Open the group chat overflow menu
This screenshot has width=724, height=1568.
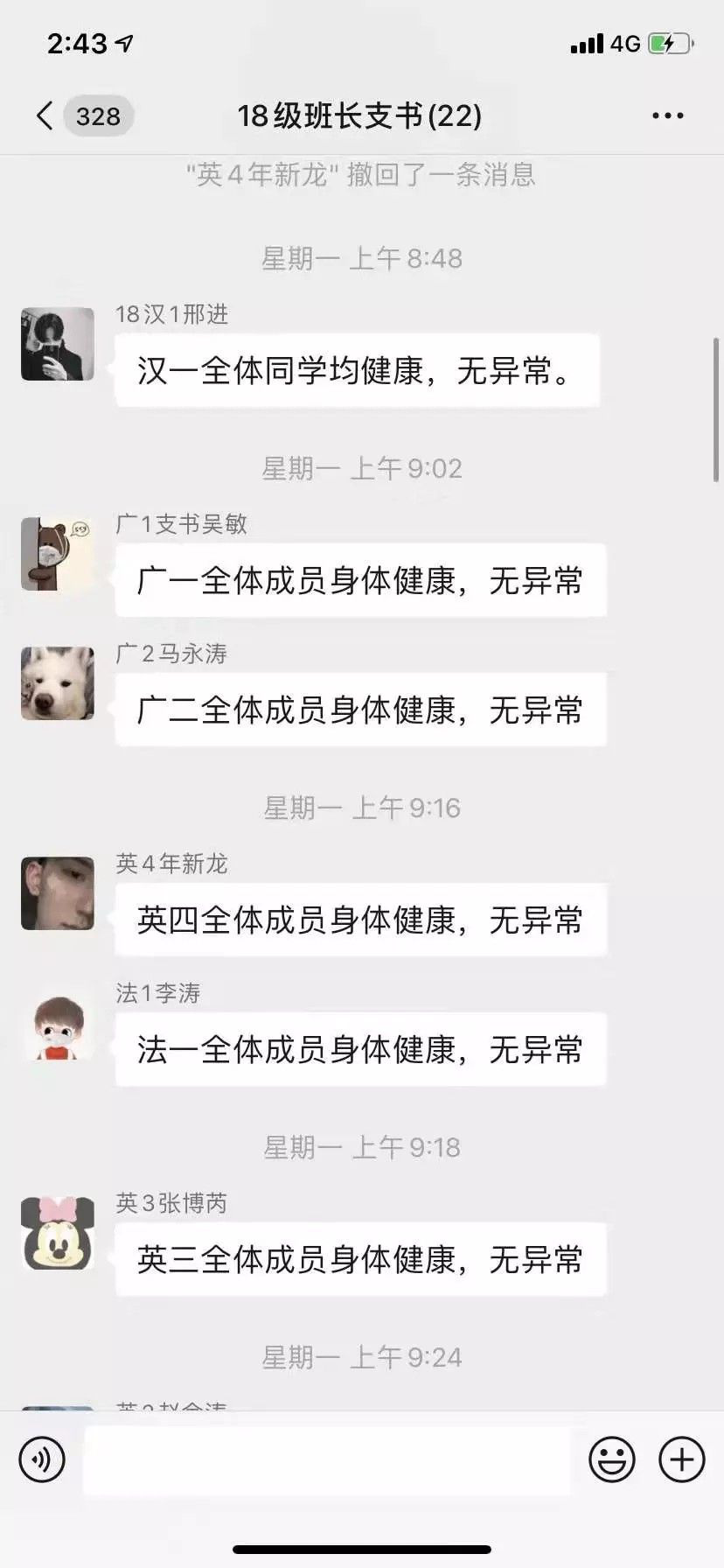[x=667, y=115]
